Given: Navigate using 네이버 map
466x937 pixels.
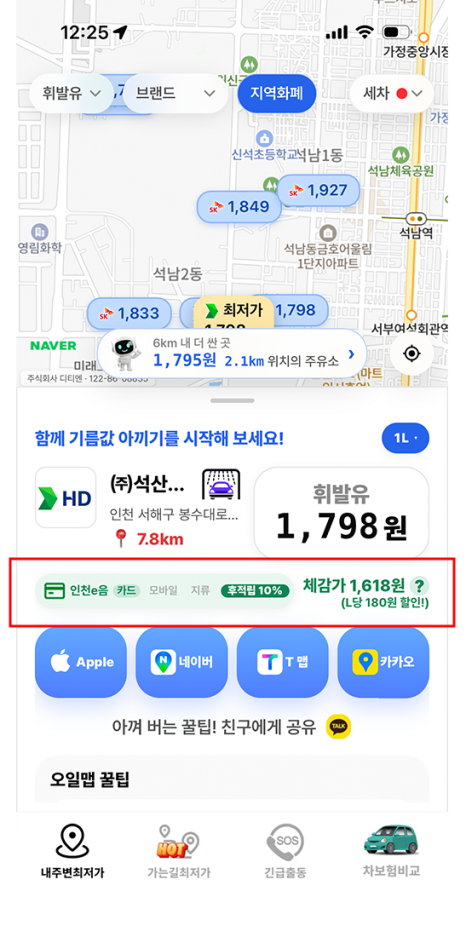Looking at the screenshot, I should click(x=182, y=662).
